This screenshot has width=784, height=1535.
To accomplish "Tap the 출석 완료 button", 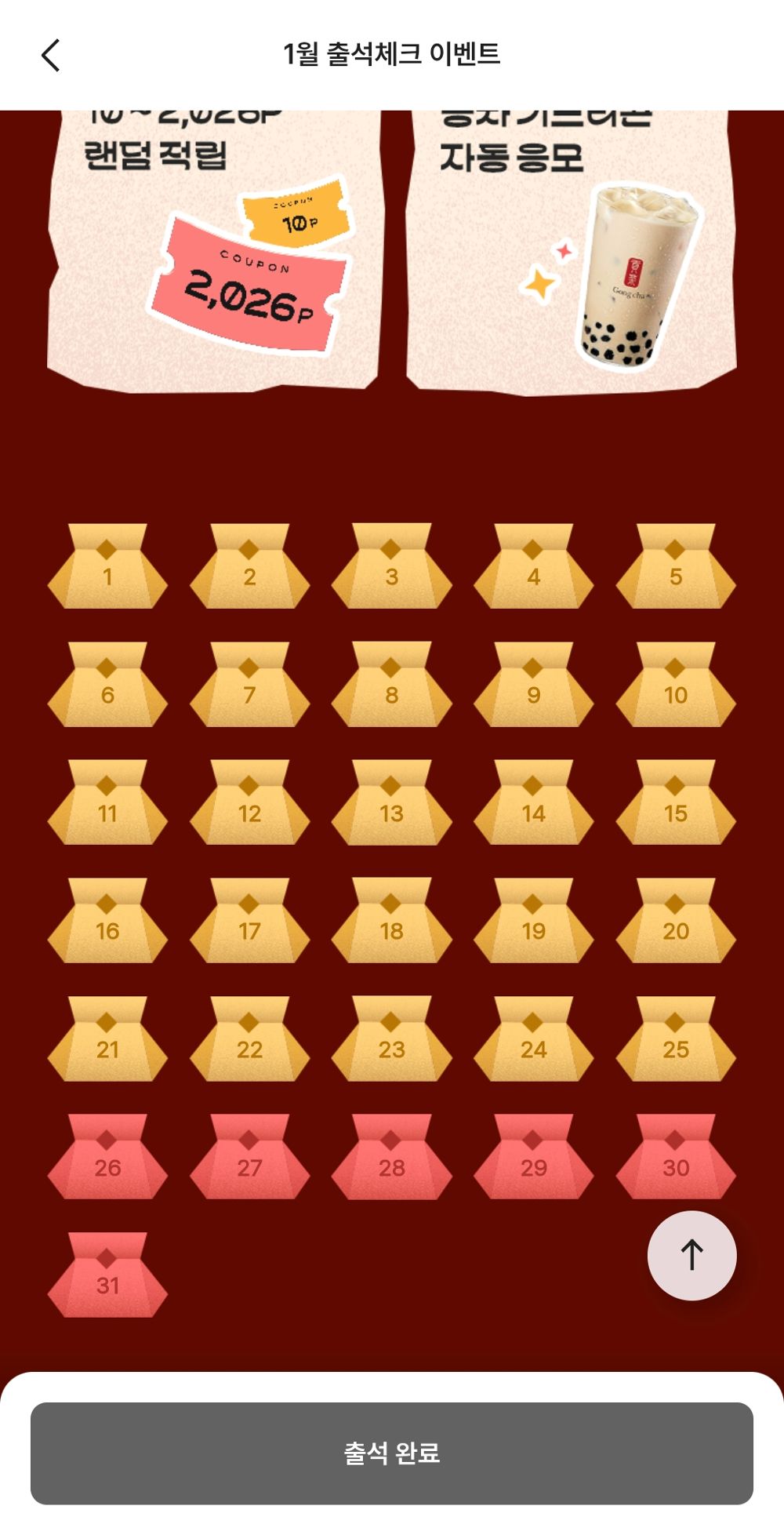I will click(392, 1453).
